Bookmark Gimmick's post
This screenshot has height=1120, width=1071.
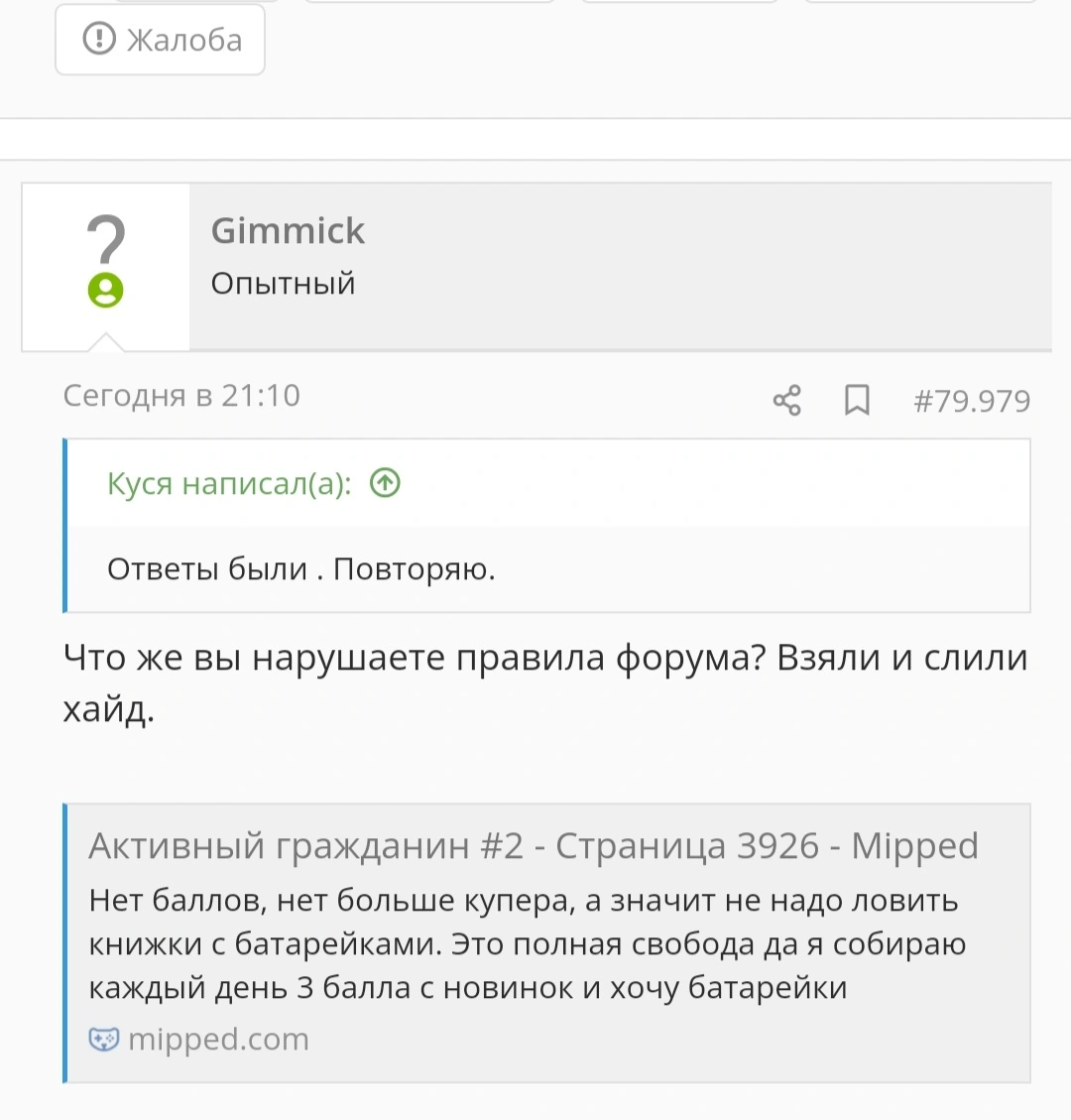[x=857, y=400]
